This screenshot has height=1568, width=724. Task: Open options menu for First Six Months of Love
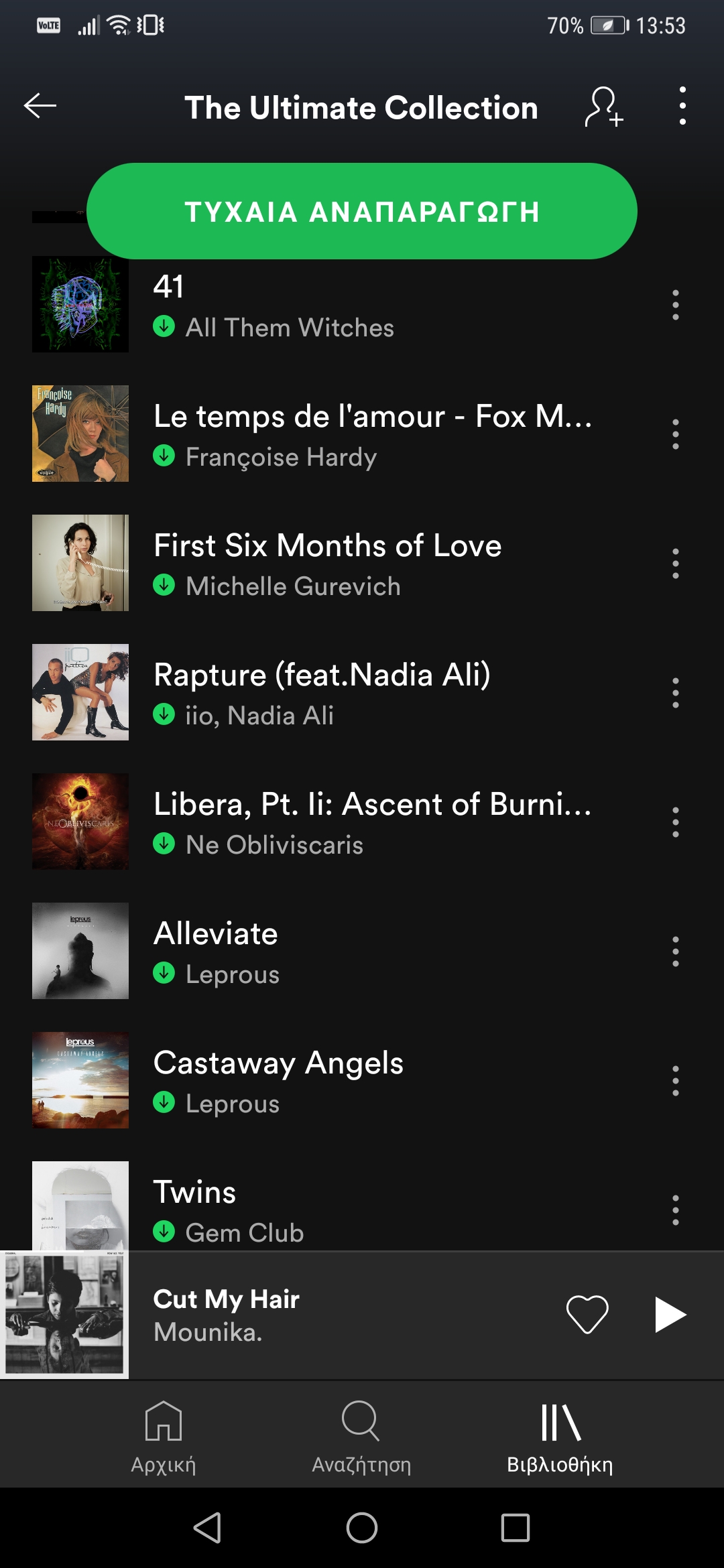[674, 564]
